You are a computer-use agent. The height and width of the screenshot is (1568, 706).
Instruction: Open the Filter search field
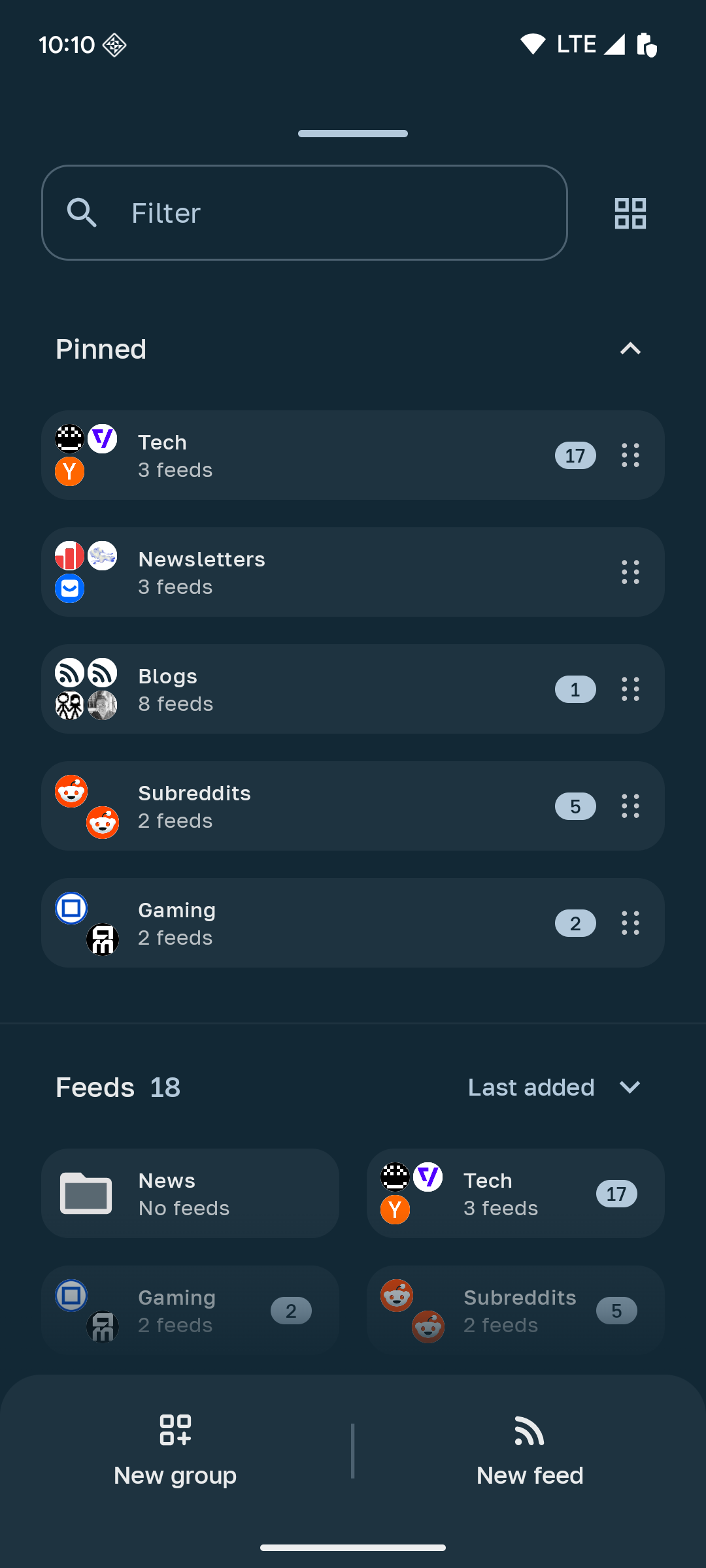pyautogui.click(x=305, y=212)
